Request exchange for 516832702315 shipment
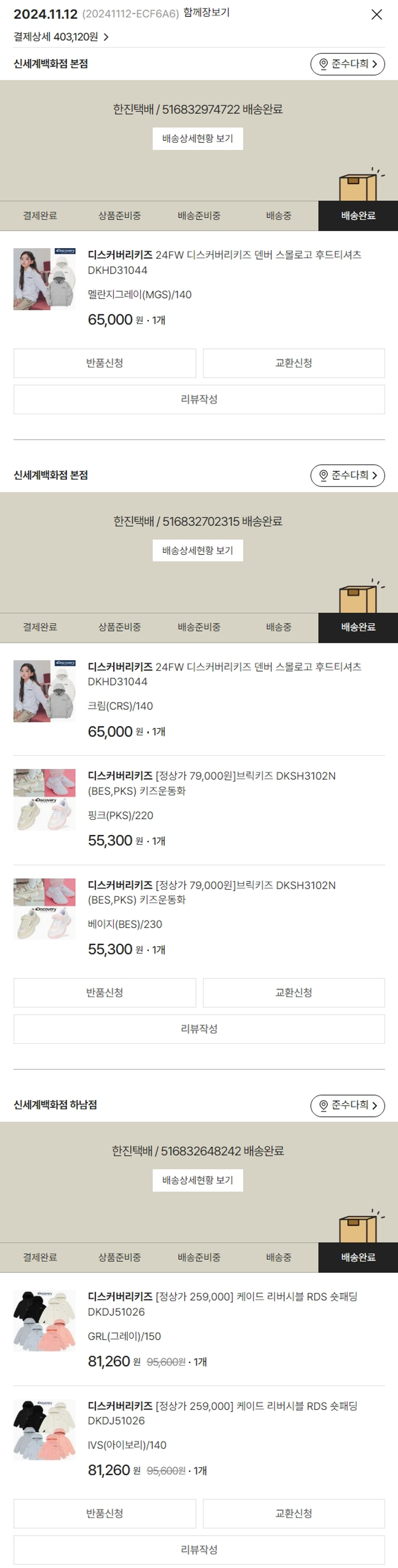398x1568 pixels. pyautogui.click(x=293, y=993)
